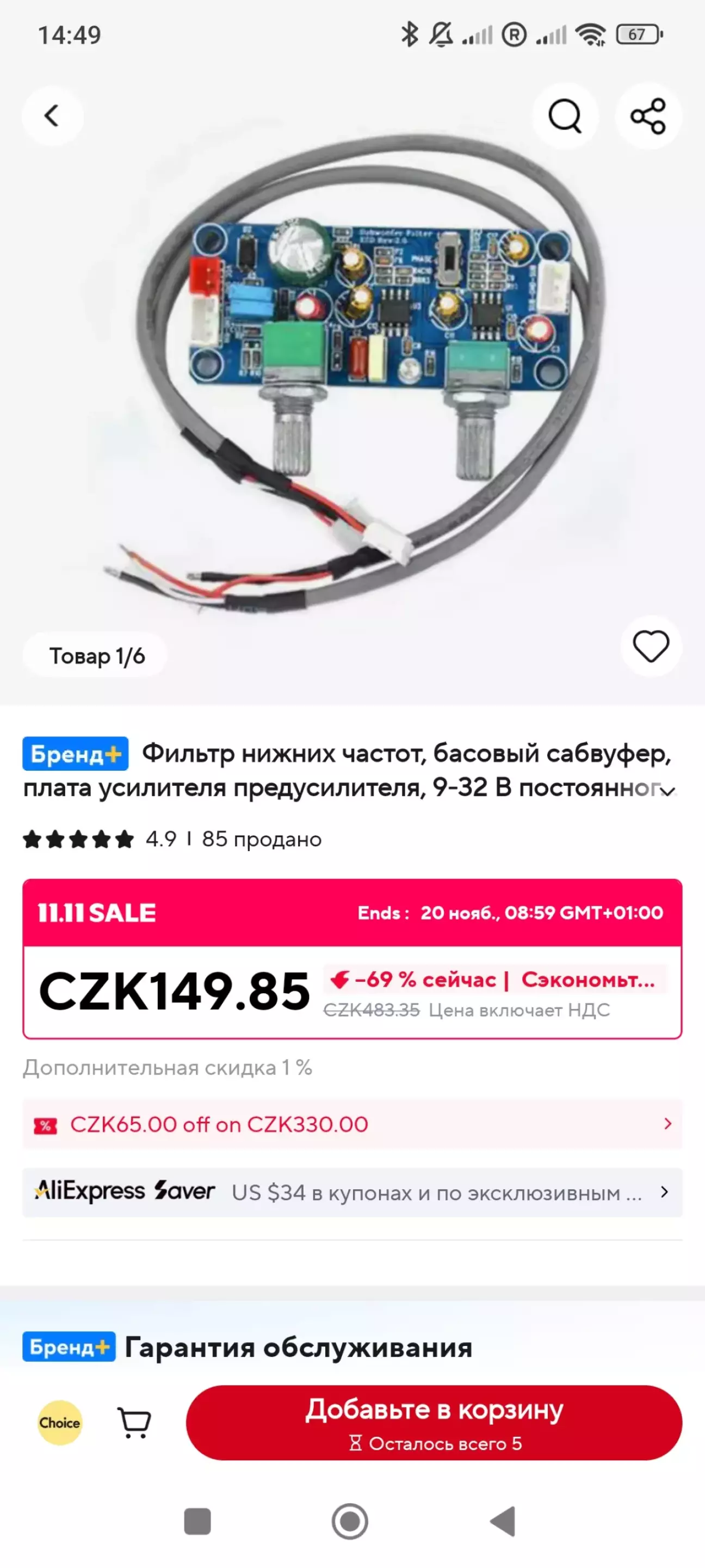Add the item to wishlist with heart
The image size is (705, 1568).
pyautogui.click(x=650, y=647)
